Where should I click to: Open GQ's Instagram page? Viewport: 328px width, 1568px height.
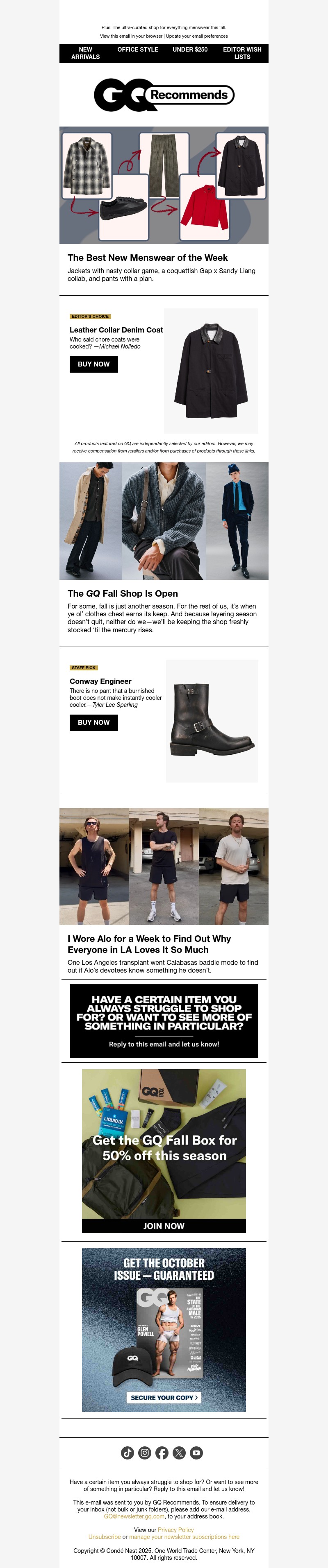pos(144,1453)
